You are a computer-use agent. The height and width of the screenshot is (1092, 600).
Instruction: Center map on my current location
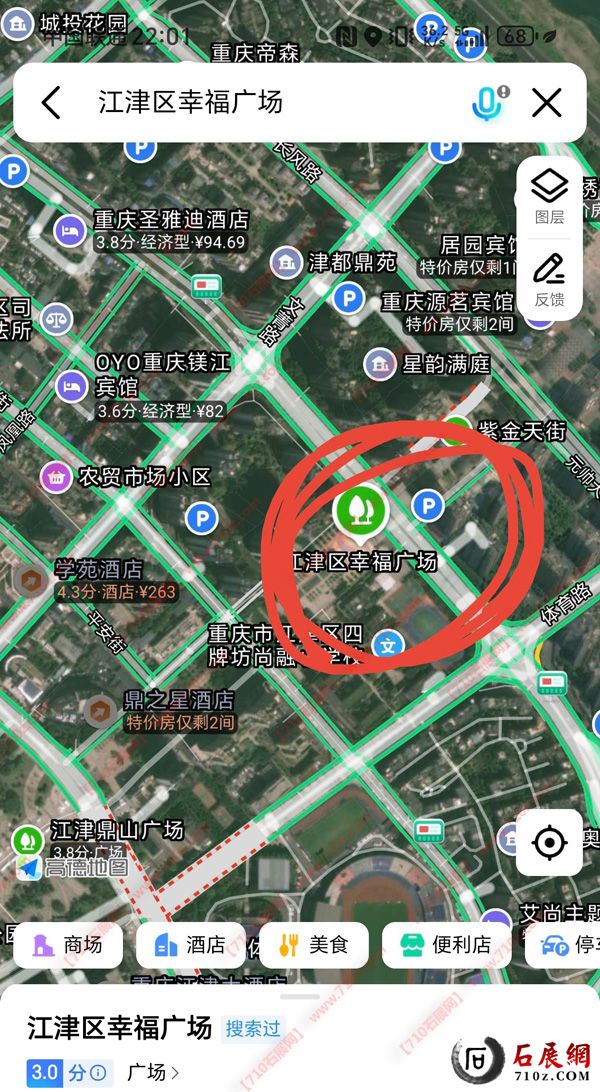549,842
